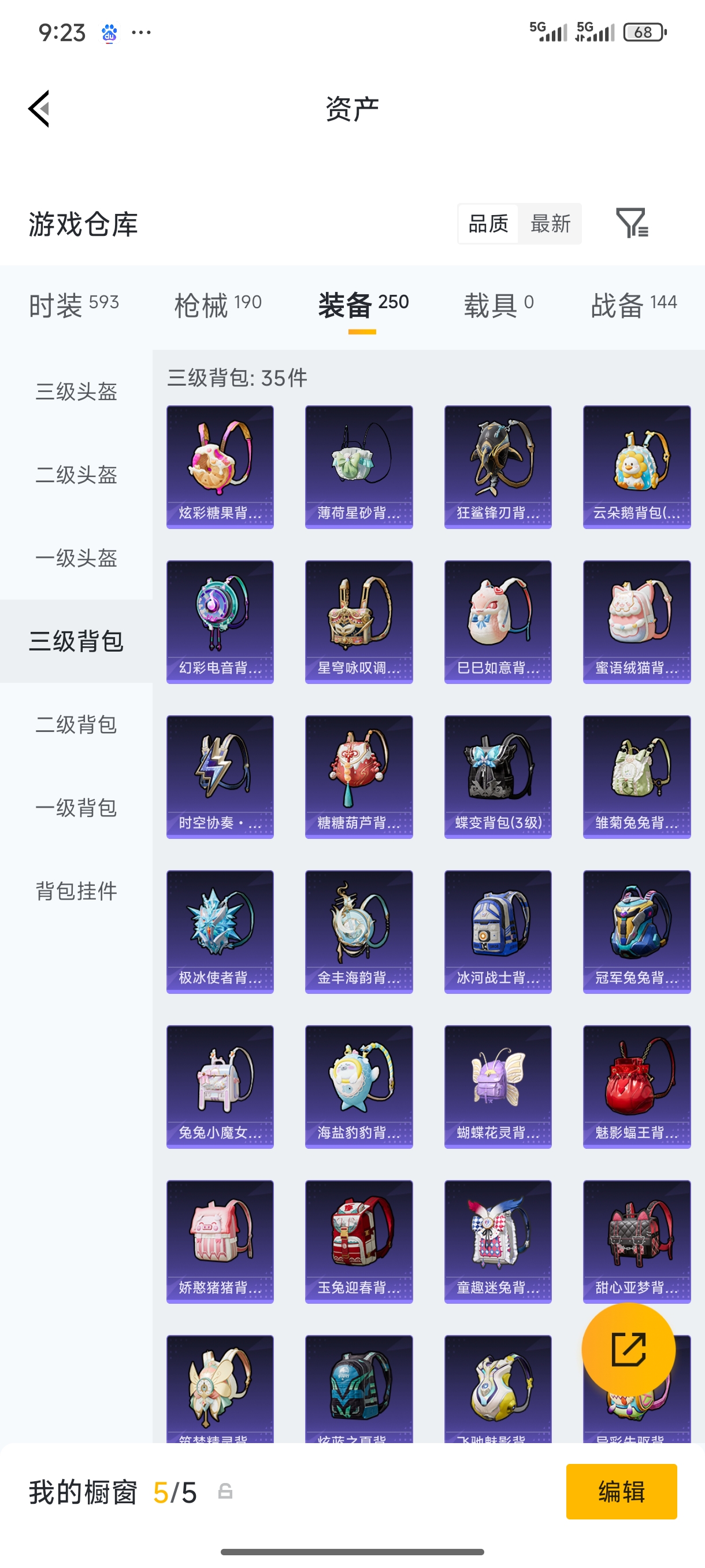Open the 云朵鹅背包 thumbnail
This screenshot has height=1568, width=705.
pyautogui.click(x=636, y=465)
